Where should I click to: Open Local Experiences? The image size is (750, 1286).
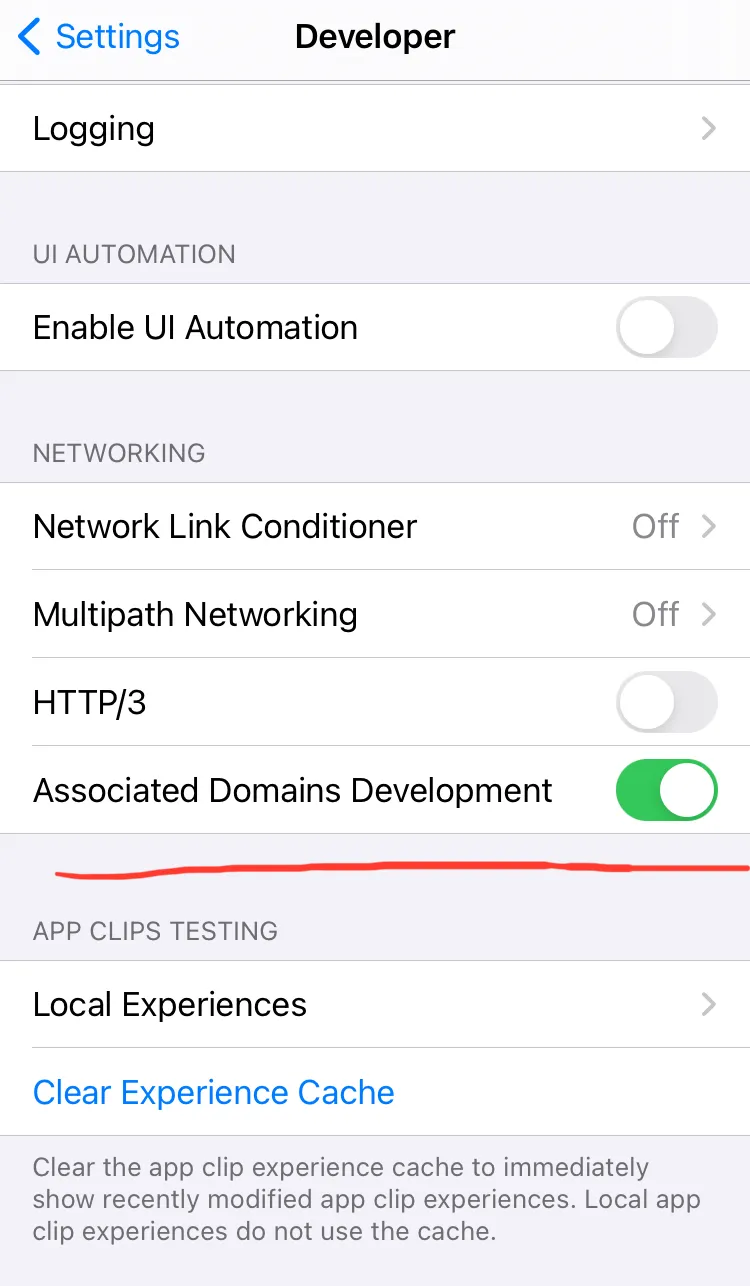point(374,1004)
